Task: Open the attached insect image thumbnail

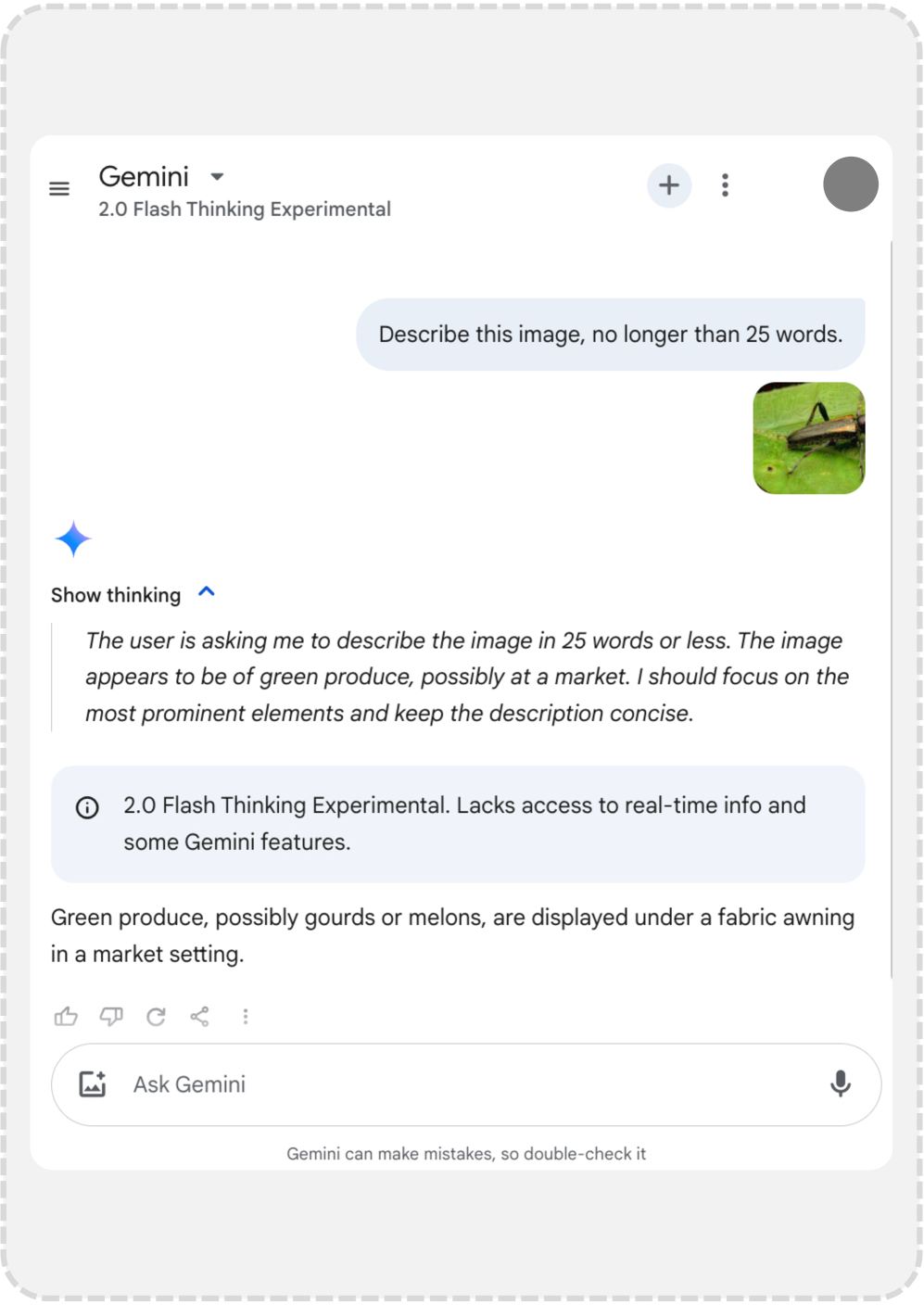Action: tap(808, 437)
